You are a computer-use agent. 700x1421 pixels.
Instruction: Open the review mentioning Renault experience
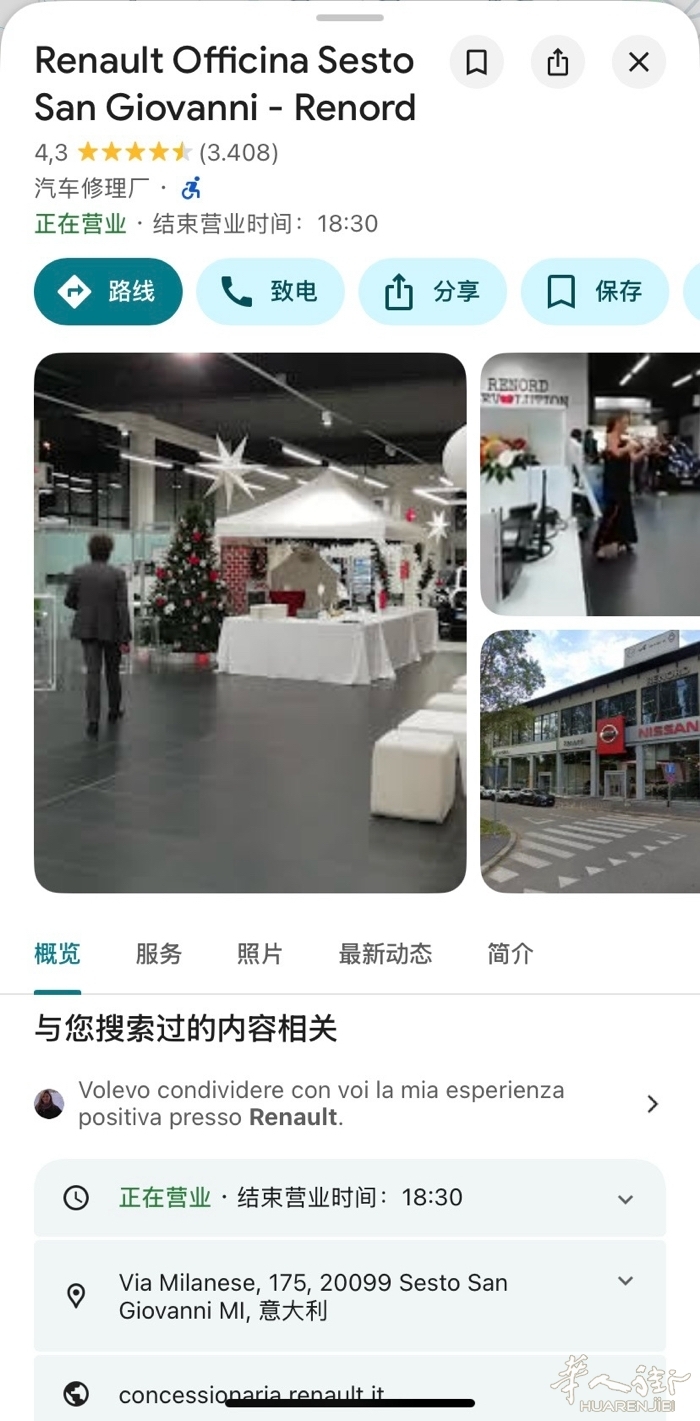coord(350,1103)
